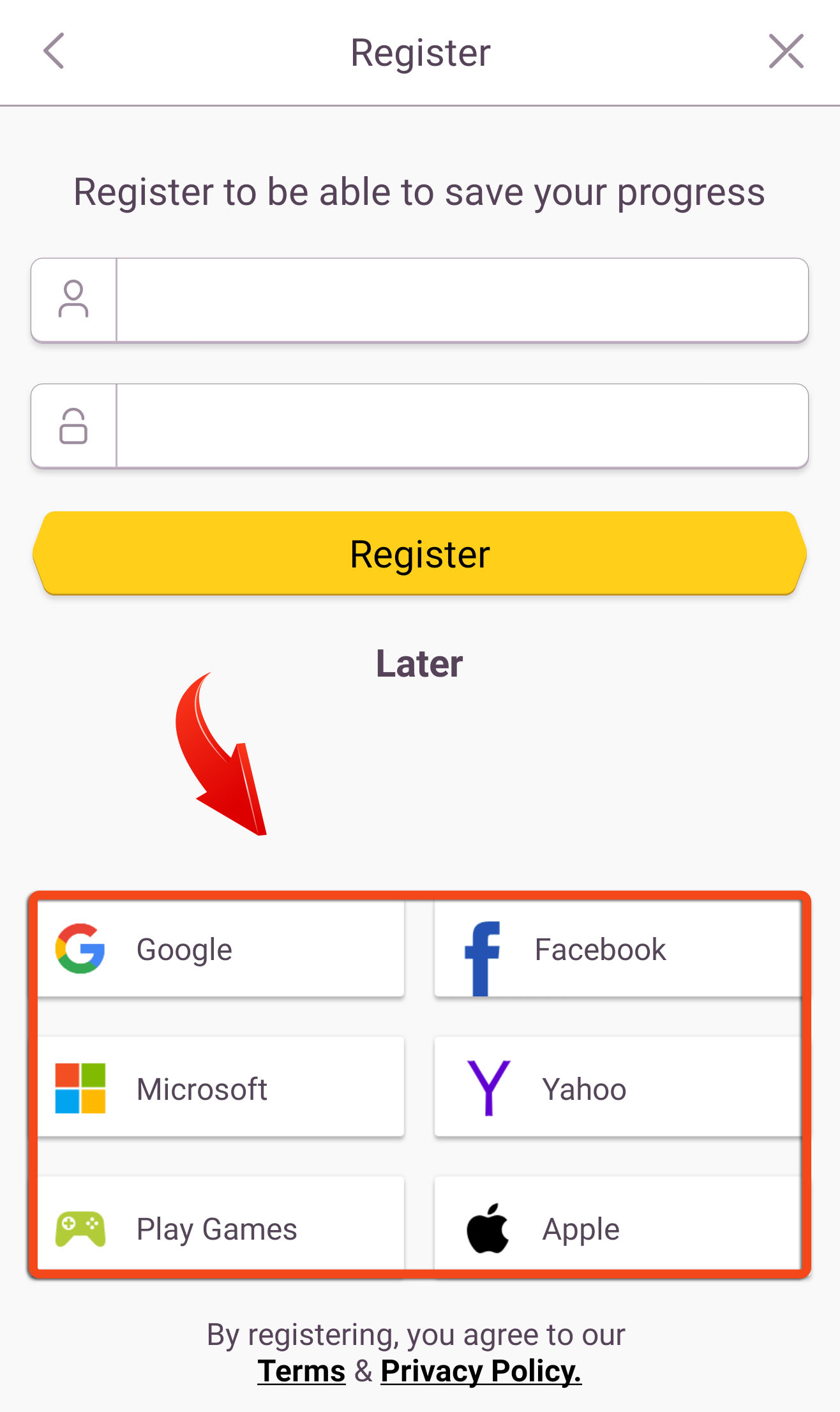Go back using the header arrow
This screenshot has width=840, height=1412.
pyautogui.click(x=54, y=51)
